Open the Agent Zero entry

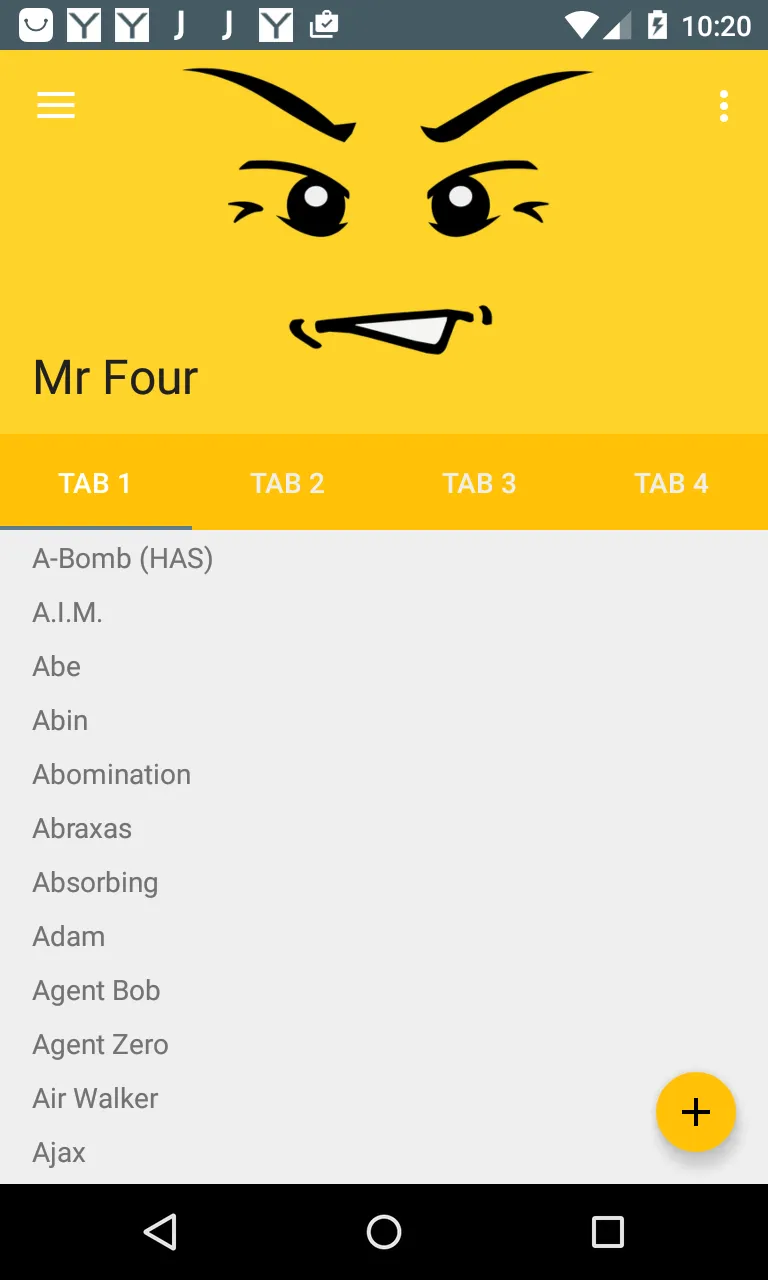[100, 1044]
